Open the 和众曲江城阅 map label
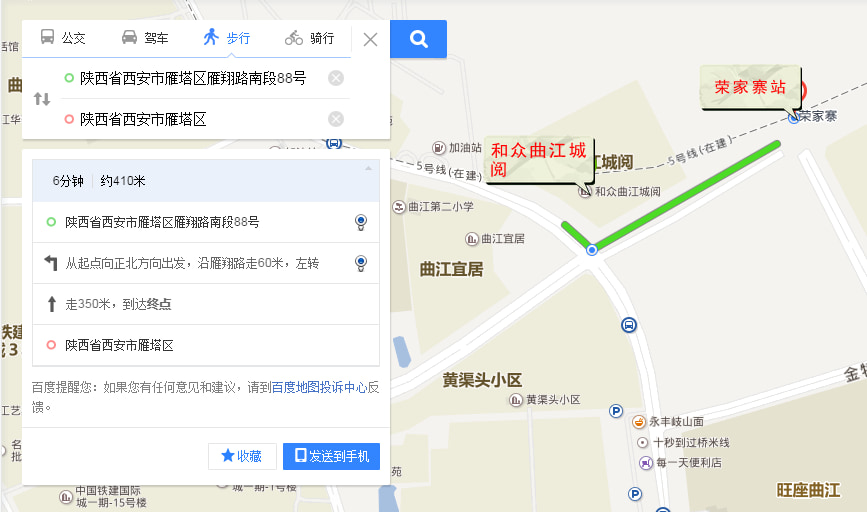The width and height of the screenshot is (867, 512). point(538,160)
